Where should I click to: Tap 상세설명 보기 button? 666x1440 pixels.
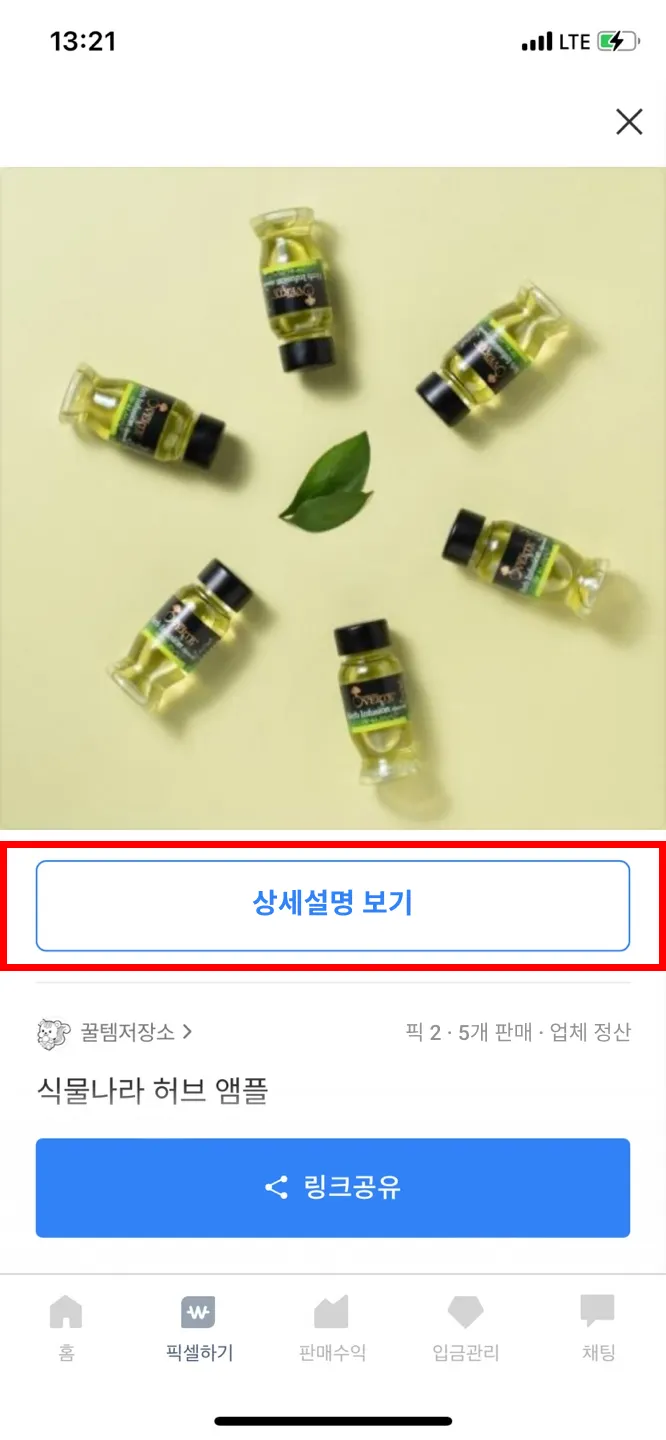click(x=333, y=905)
